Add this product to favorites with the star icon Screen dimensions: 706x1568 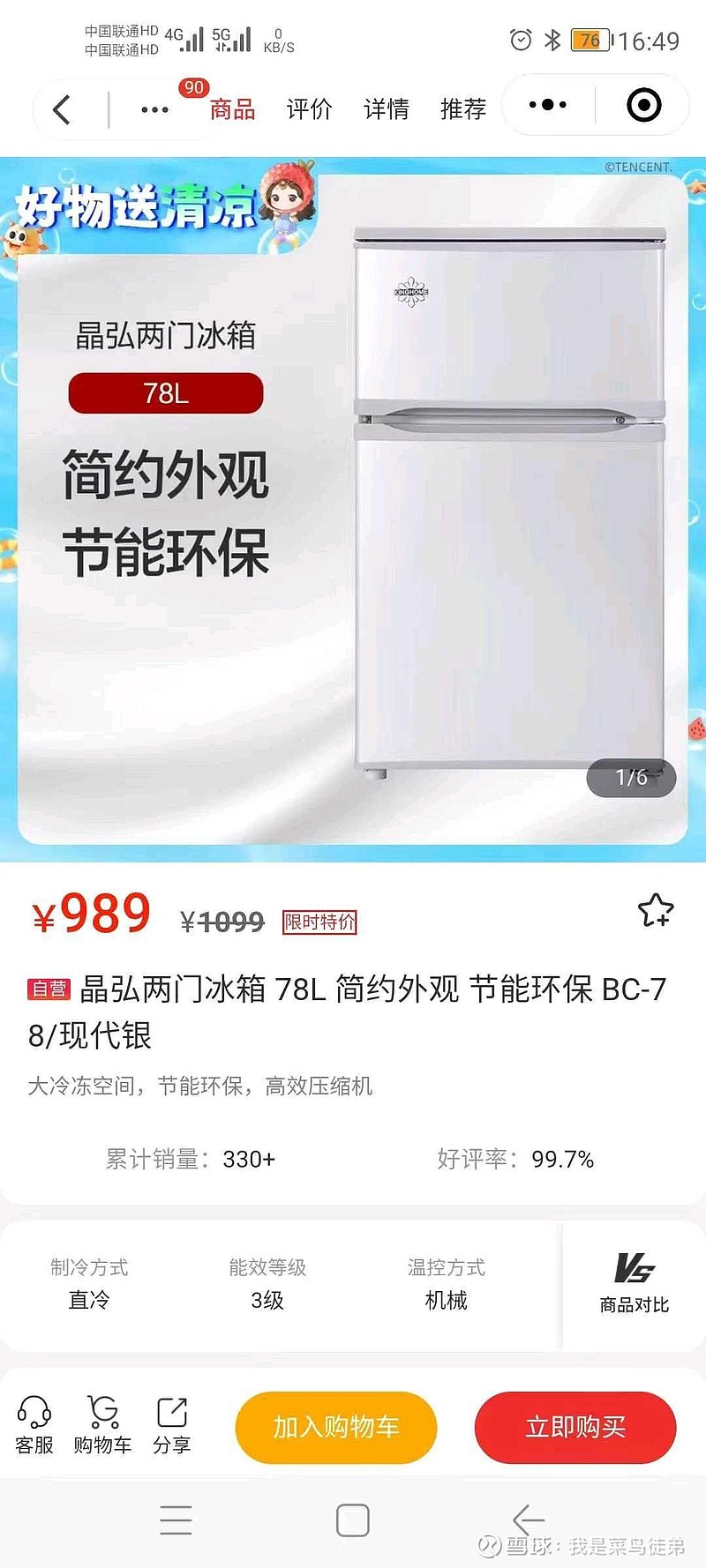pos(656,911)
